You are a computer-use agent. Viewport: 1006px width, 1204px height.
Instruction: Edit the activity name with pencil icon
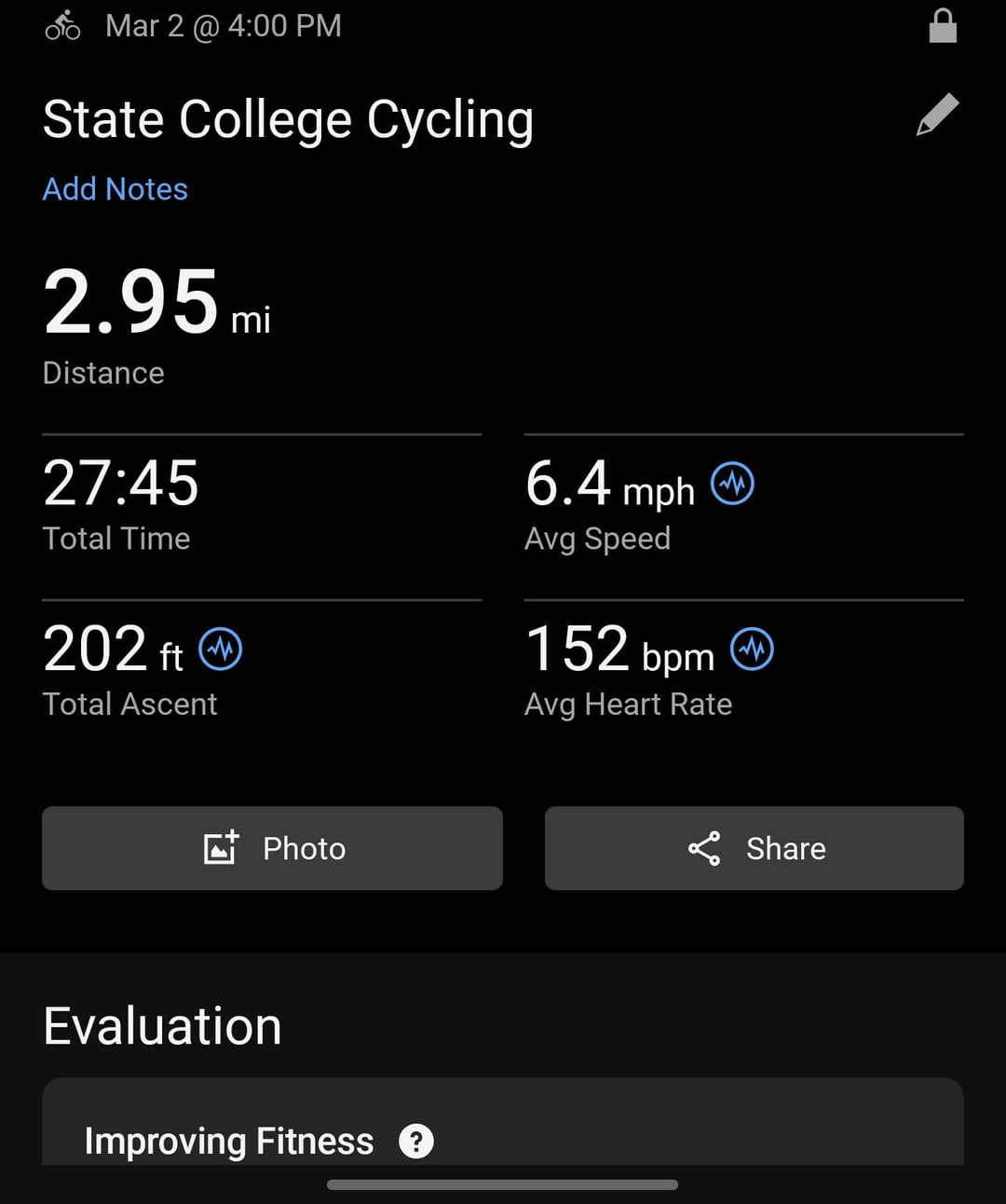[x=937, y=116]
